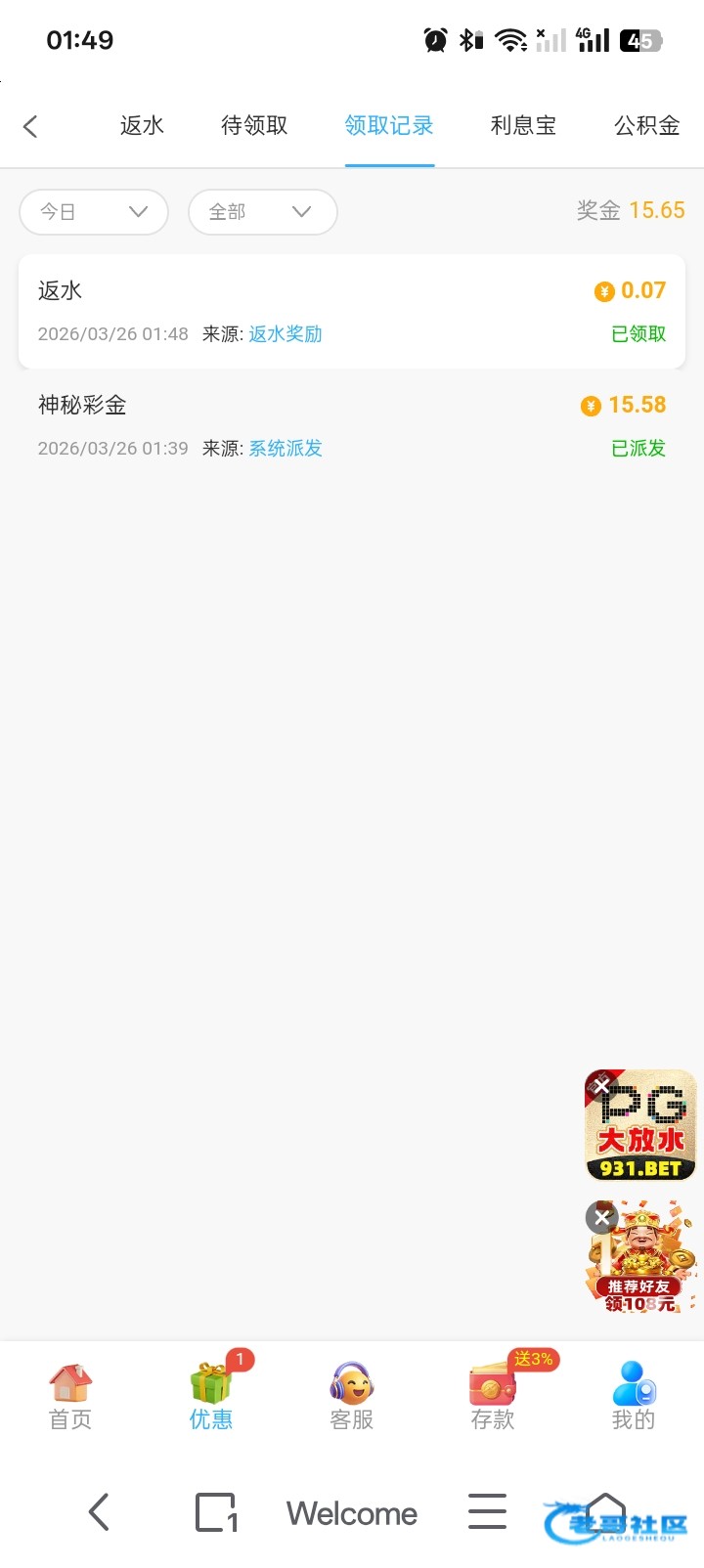Open 客服 customer service

coord(352,1398)
